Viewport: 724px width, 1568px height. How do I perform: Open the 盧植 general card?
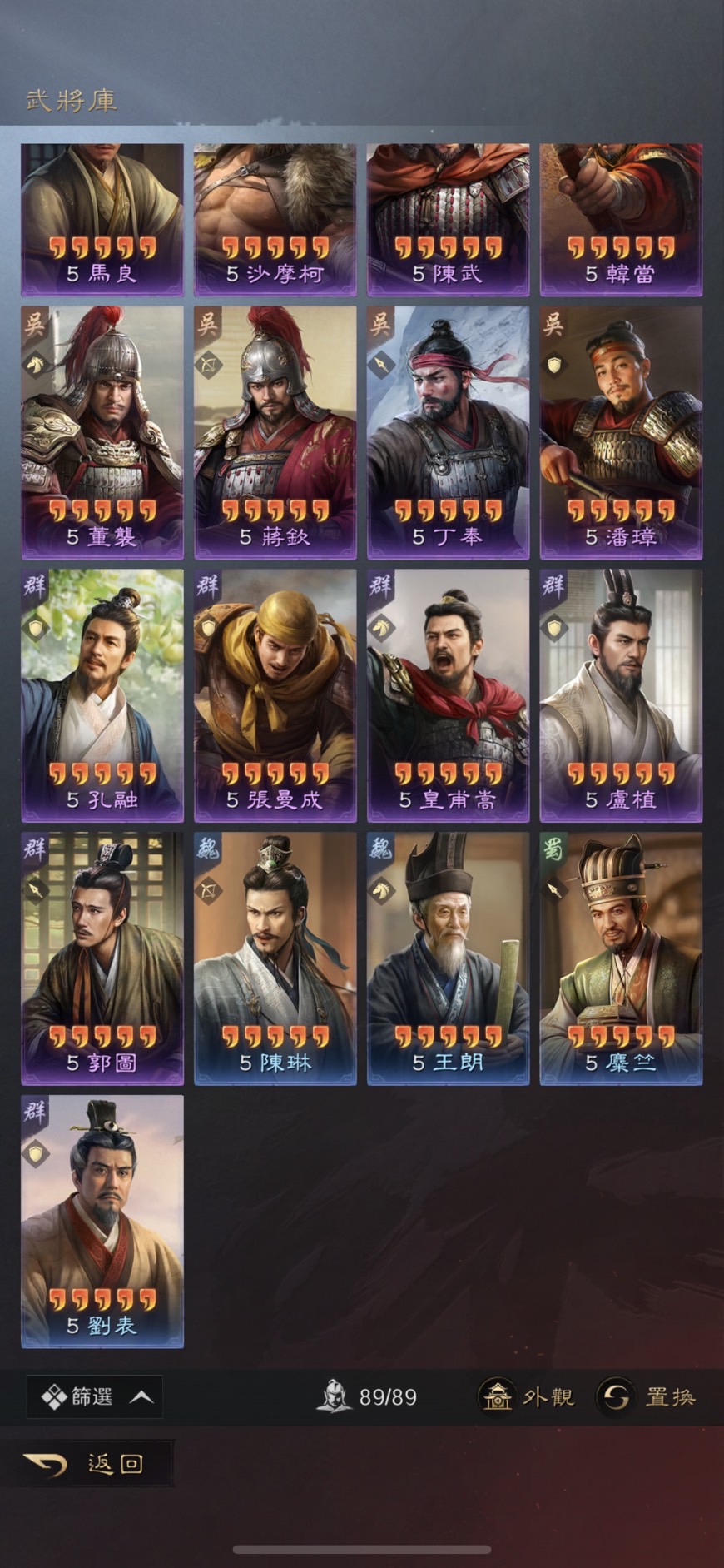tap(621, 695)
